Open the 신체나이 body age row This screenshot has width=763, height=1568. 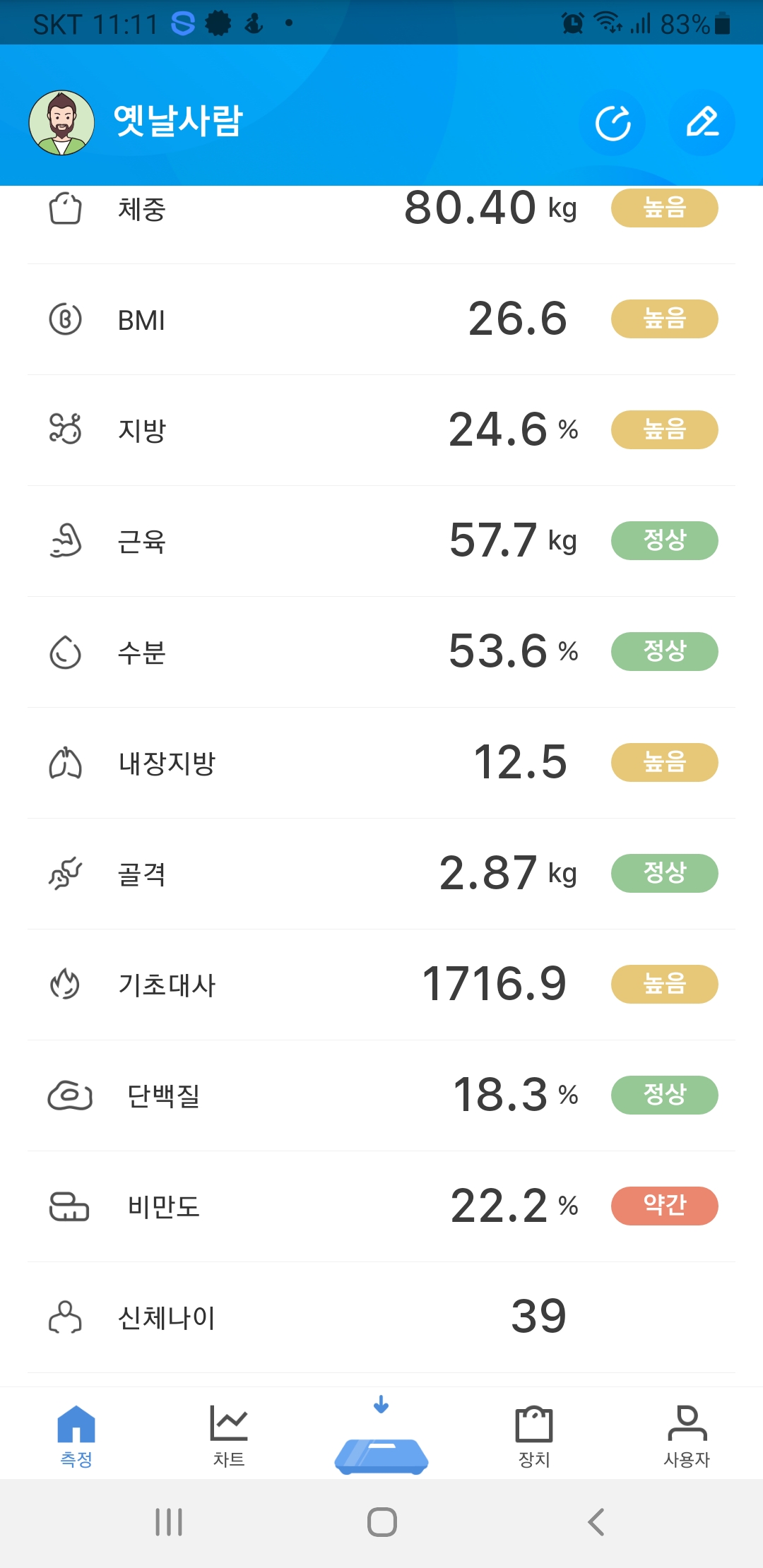[x=381, y=1317]
